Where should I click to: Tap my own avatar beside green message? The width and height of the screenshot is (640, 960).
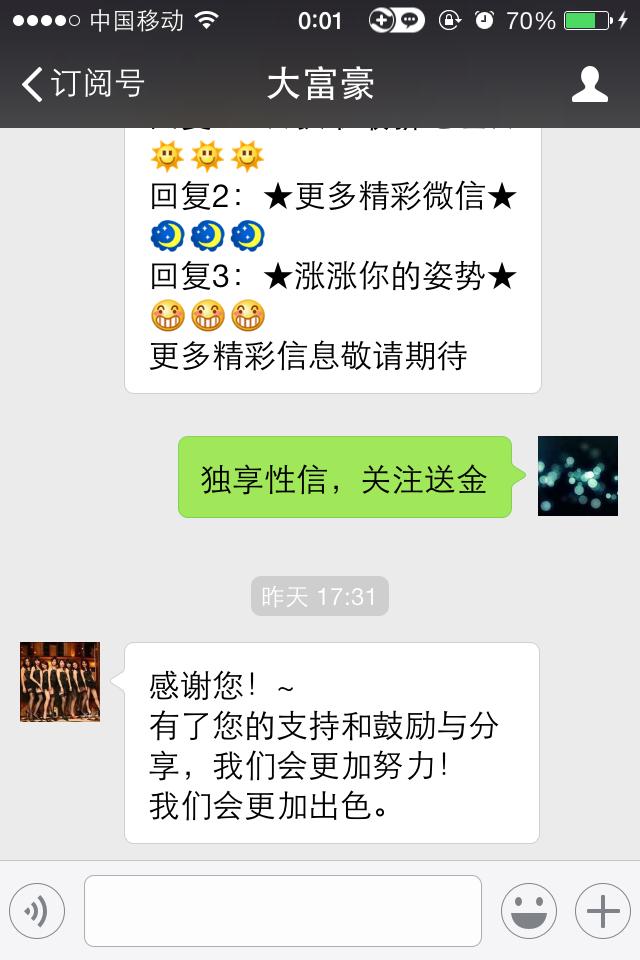[x=578, y=476]
